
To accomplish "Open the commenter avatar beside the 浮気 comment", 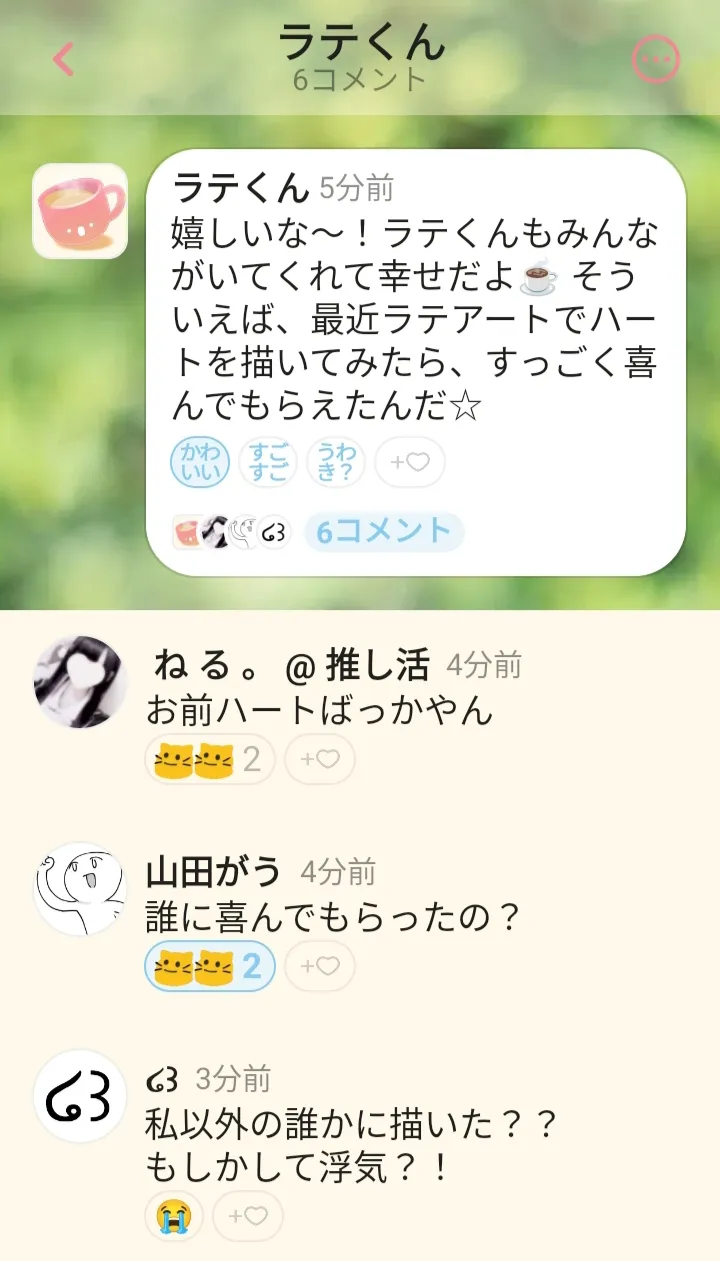I will (x=80, y=1096).
